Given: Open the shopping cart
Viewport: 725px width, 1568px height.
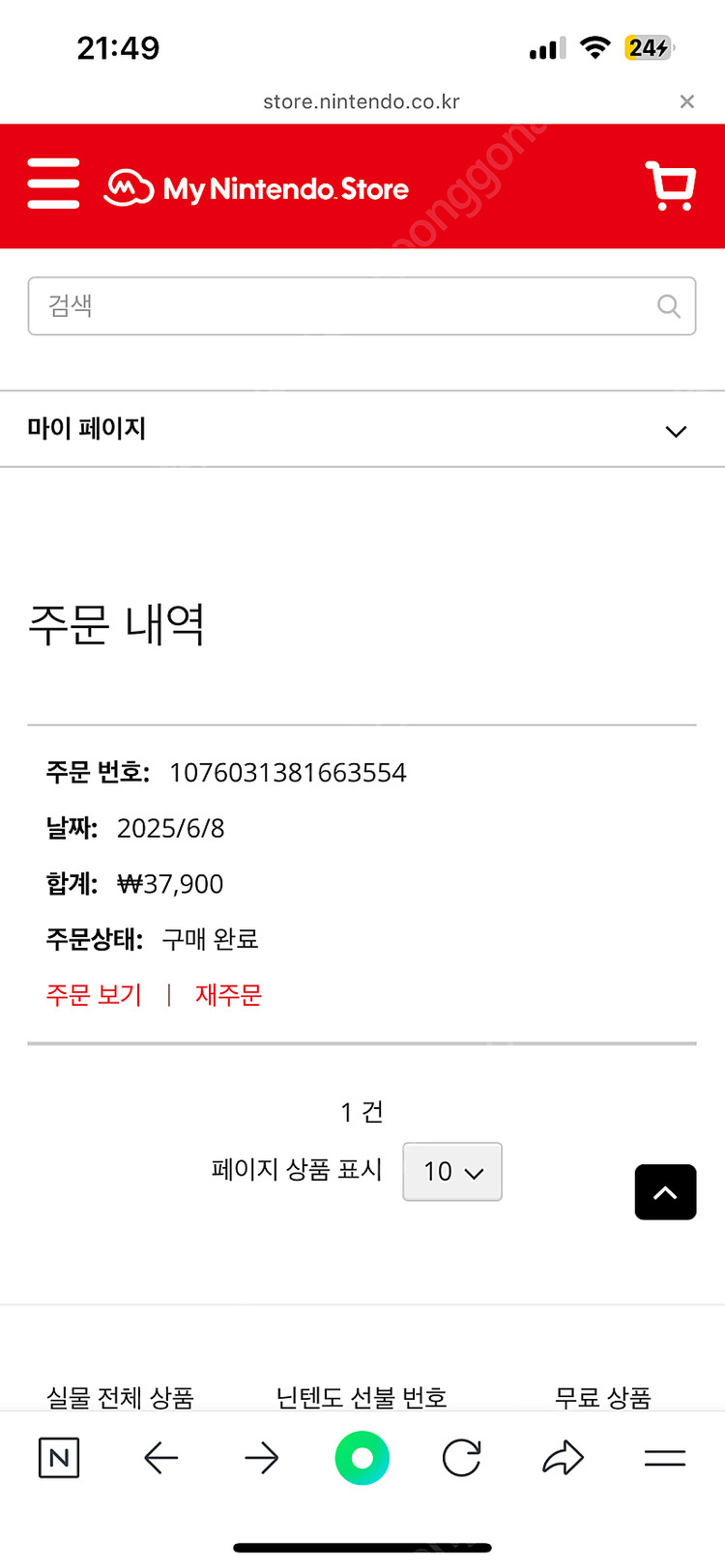Looking at the screenshot, I should click(670, 185).
